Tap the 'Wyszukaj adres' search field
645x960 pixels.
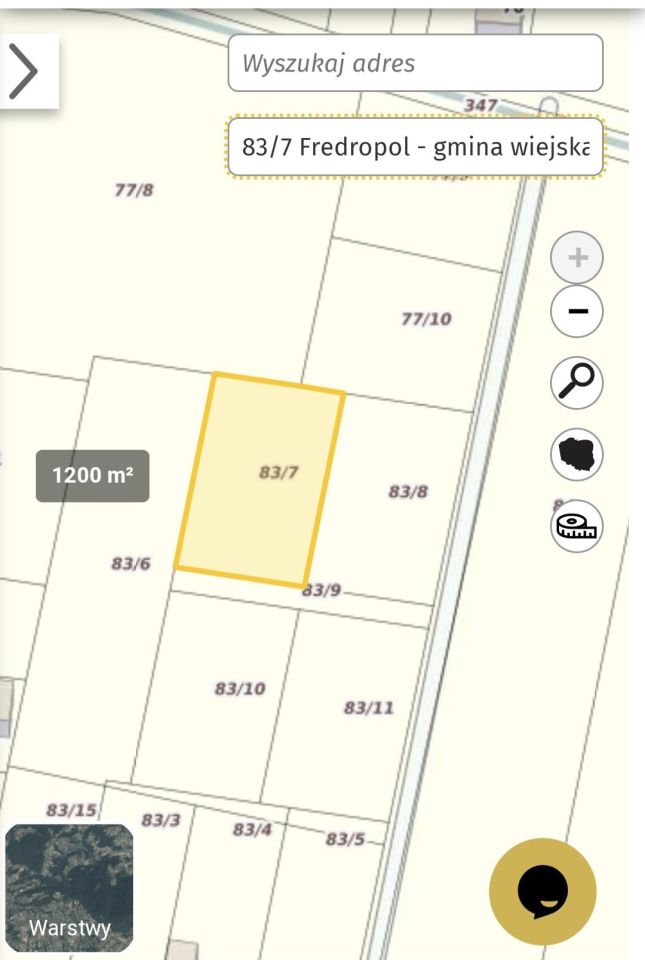tap(415, 63)
